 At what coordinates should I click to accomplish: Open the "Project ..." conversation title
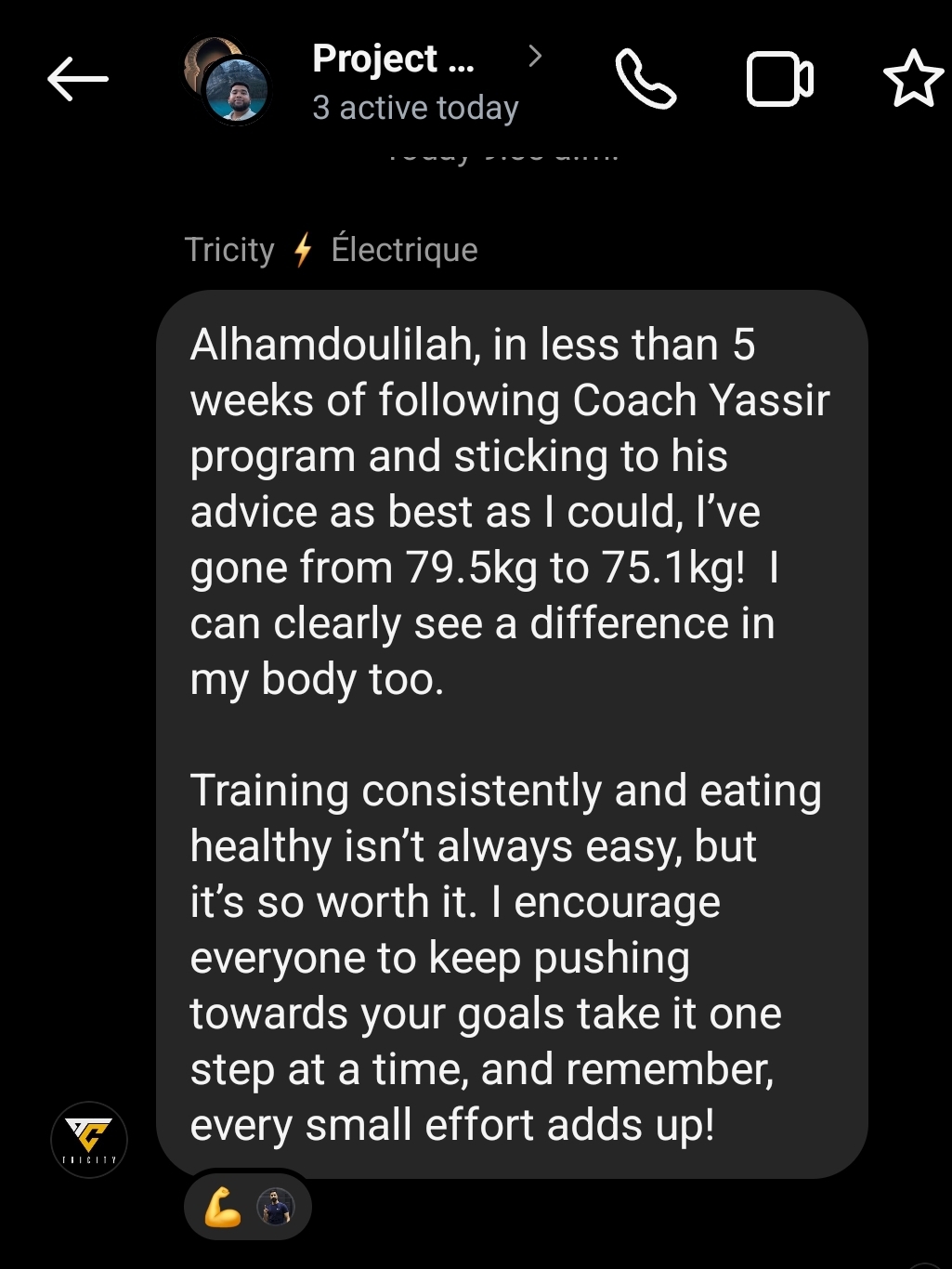click(x=393, y=59)
